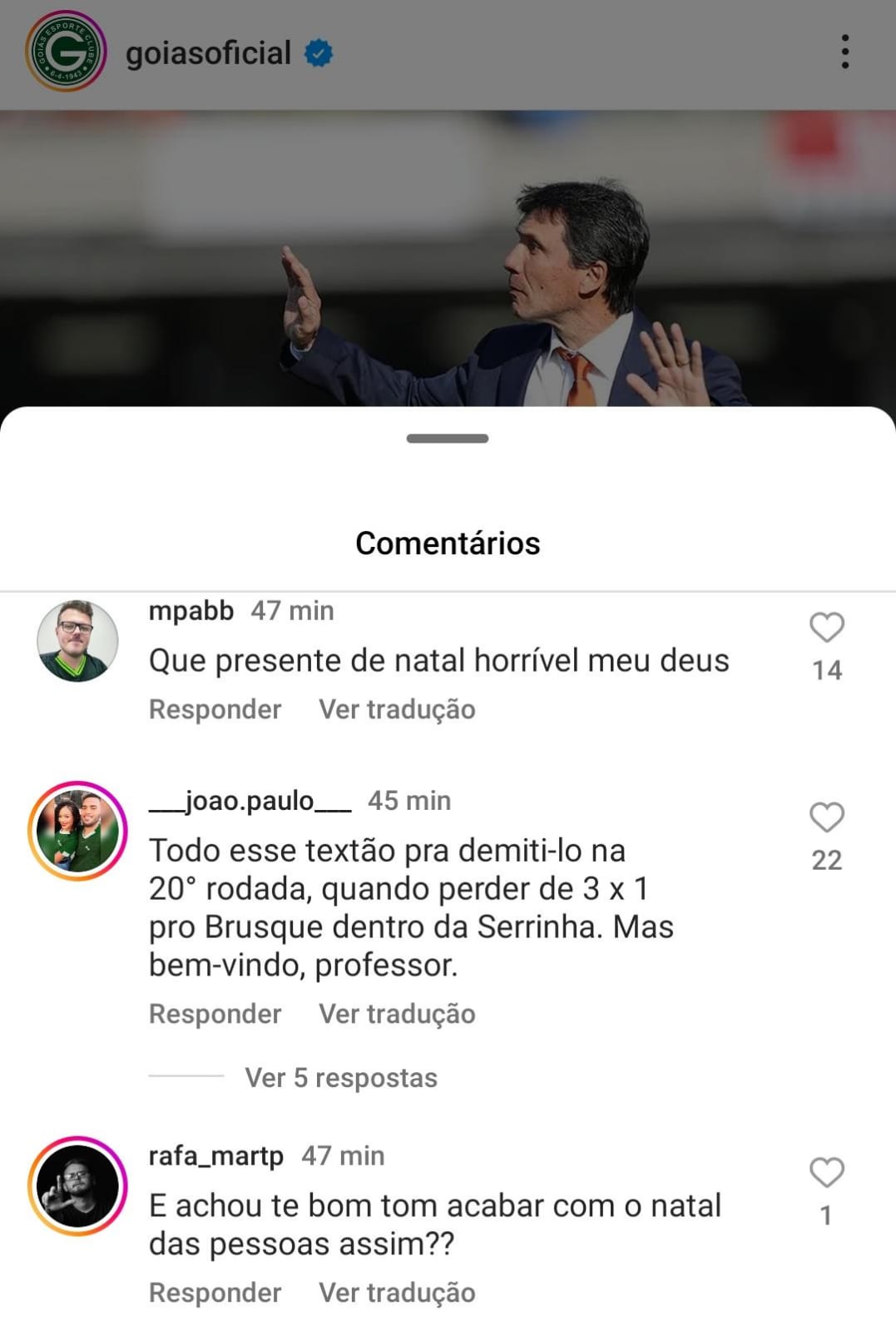Translate mpabb's comment with Ver tradução

tap(397, 709)
